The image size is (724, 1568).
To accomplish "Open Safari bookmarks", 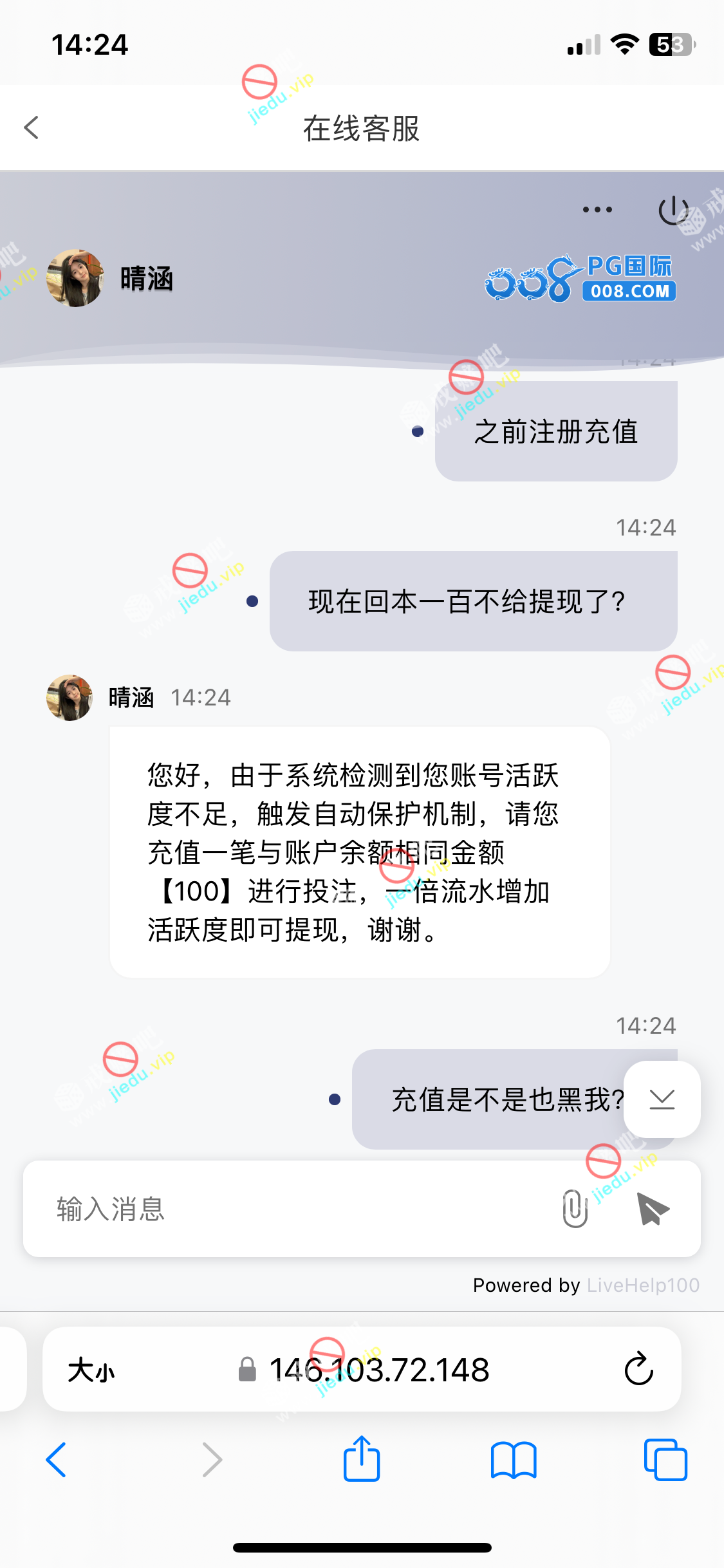I will (513, 1460).
